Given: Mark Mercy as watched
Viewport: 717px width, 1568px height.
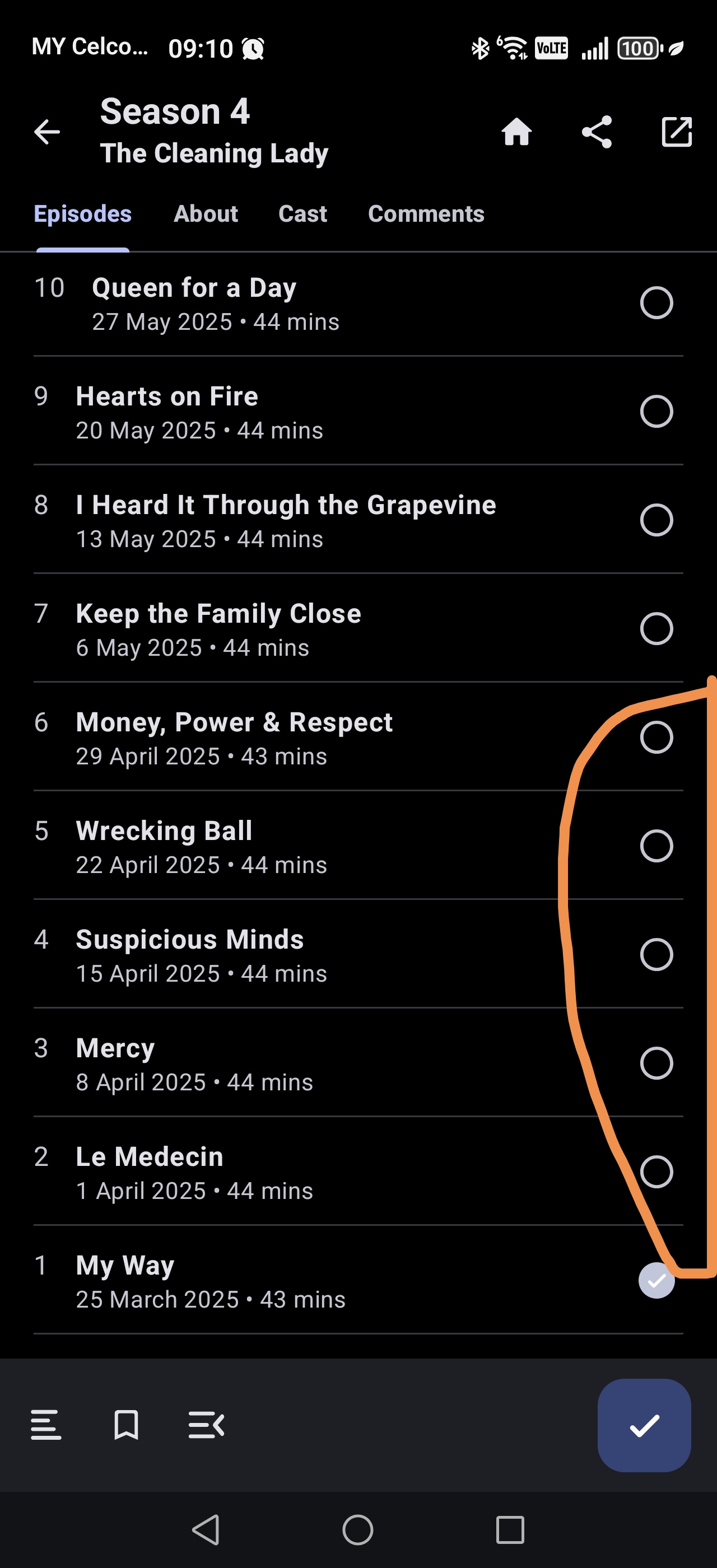Looking at the screenshot, I should (656, 1063).
